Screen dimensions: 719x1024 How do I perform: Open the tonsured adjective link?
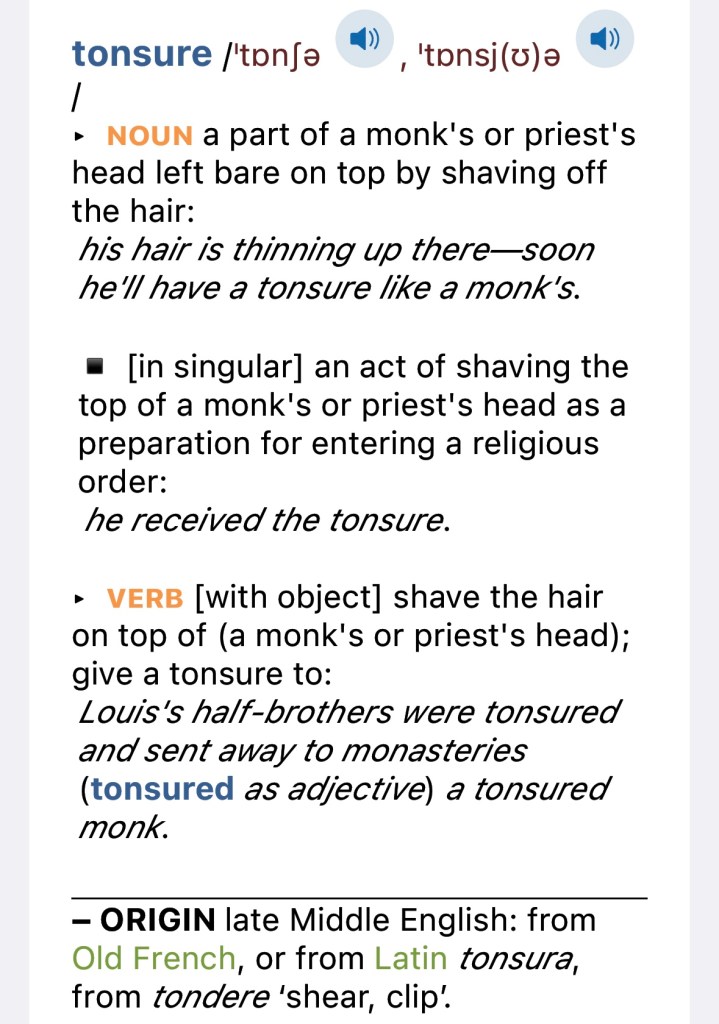pos(162,790)
